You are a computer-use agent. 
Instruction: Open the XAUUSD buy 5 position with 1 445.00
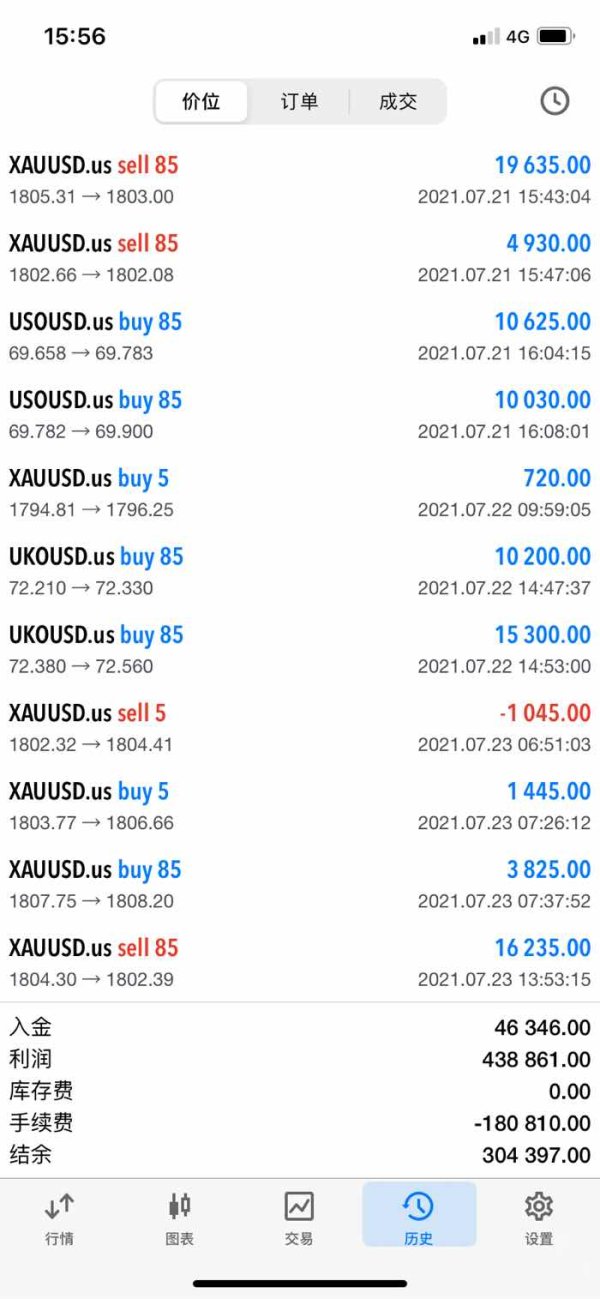[300, 806]
